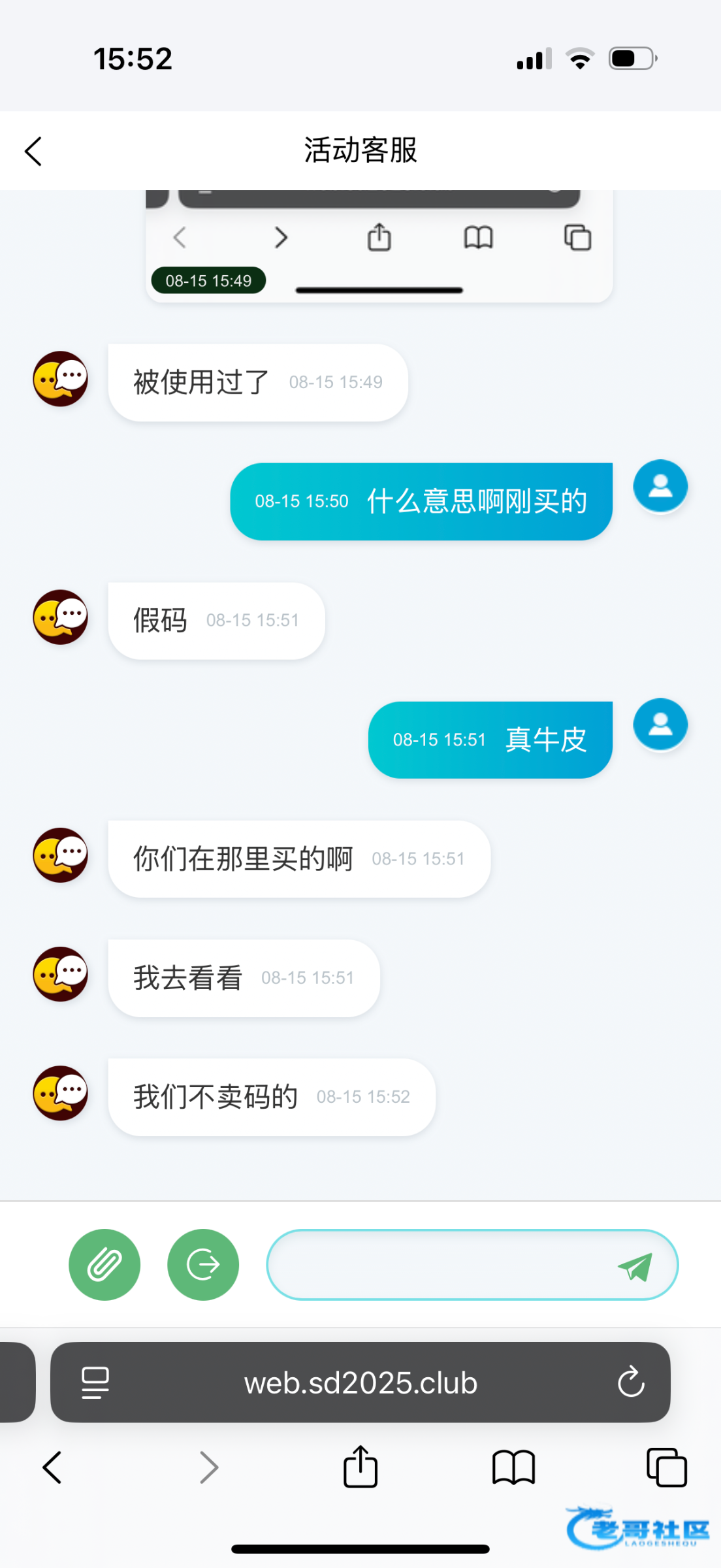Image resolution: width=721 pixels, height=1568 pixels.
Task: Open the browser bookmarks
Action: pyautogui.click(x=513, y=1467)
